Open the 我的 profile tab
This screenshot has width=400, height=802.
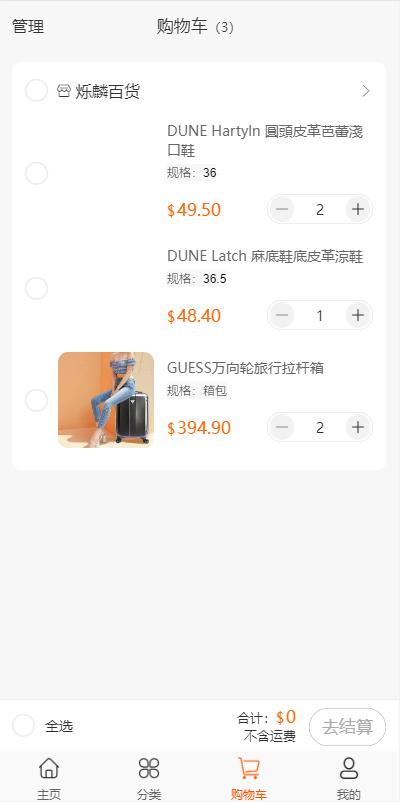tap(349, 778)
